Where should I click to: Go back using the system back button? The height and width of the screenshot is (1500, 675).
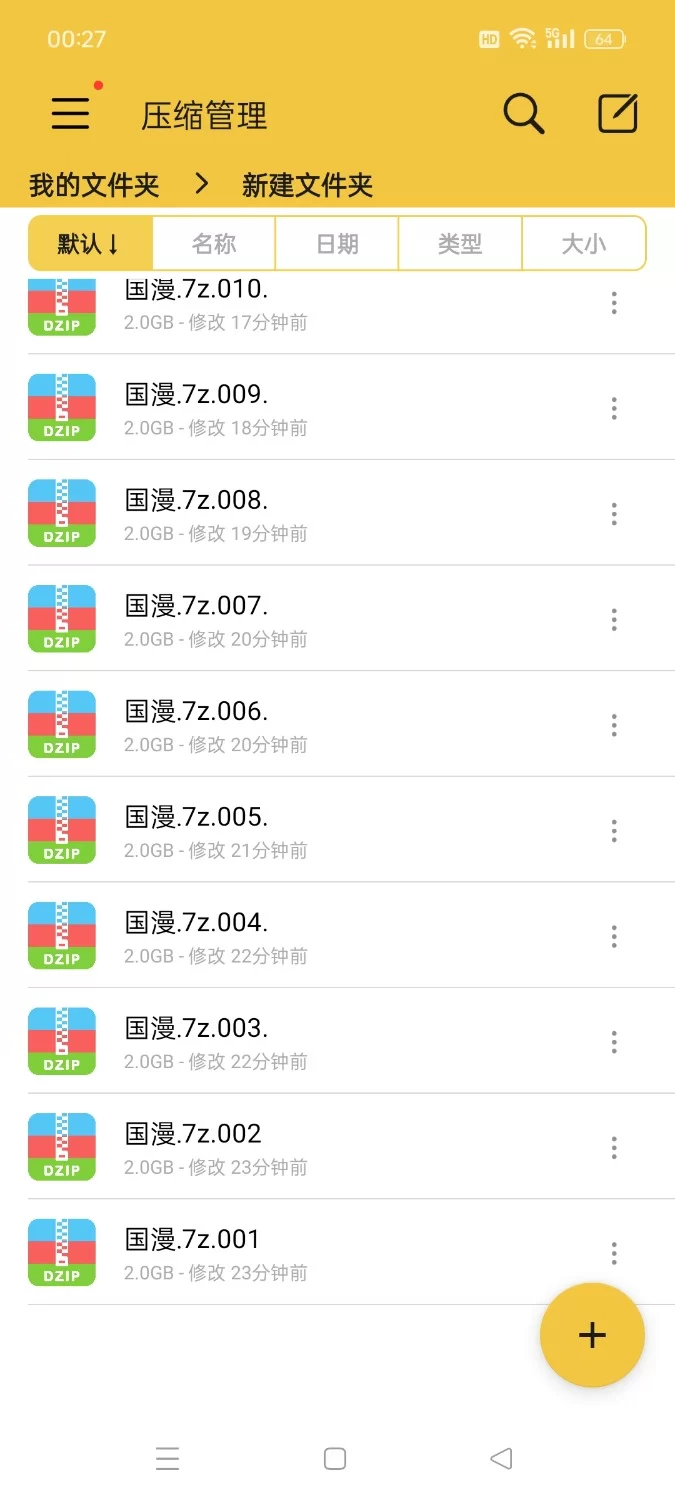[x=501, y=1459]
